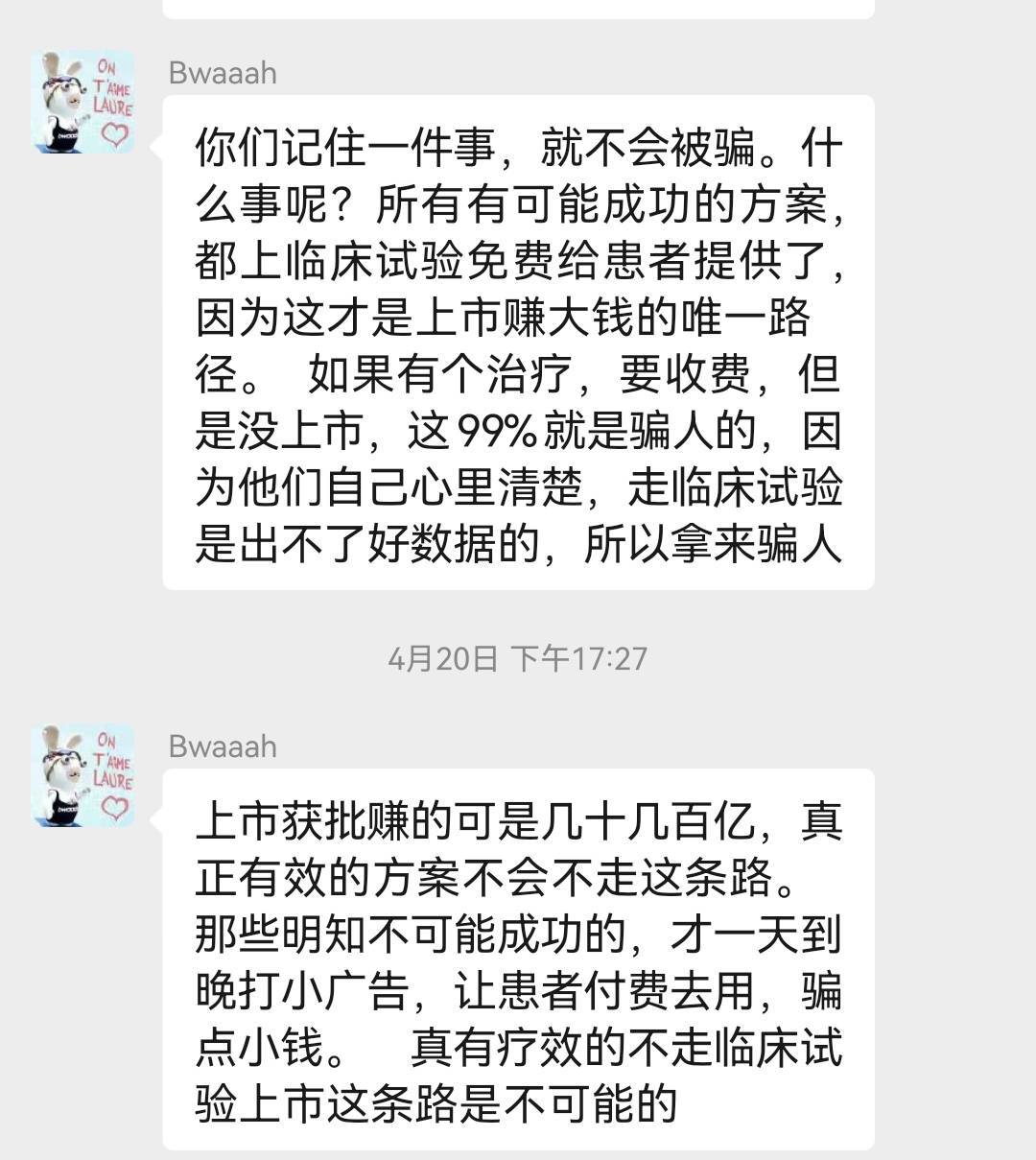This screenshot has width=1036, height=1160.
Task: Select the second message bubble about 上市获批
Action: coord(518,959)
